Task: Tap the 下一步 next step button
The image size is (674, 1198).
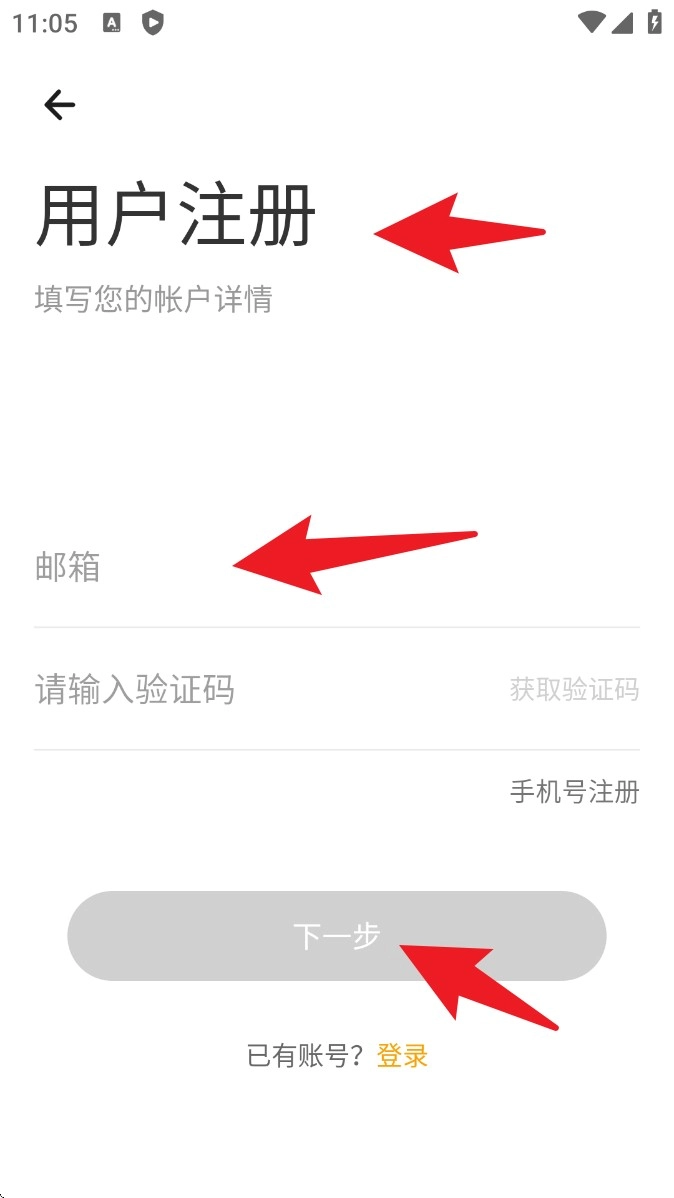Action: (336, 935)
